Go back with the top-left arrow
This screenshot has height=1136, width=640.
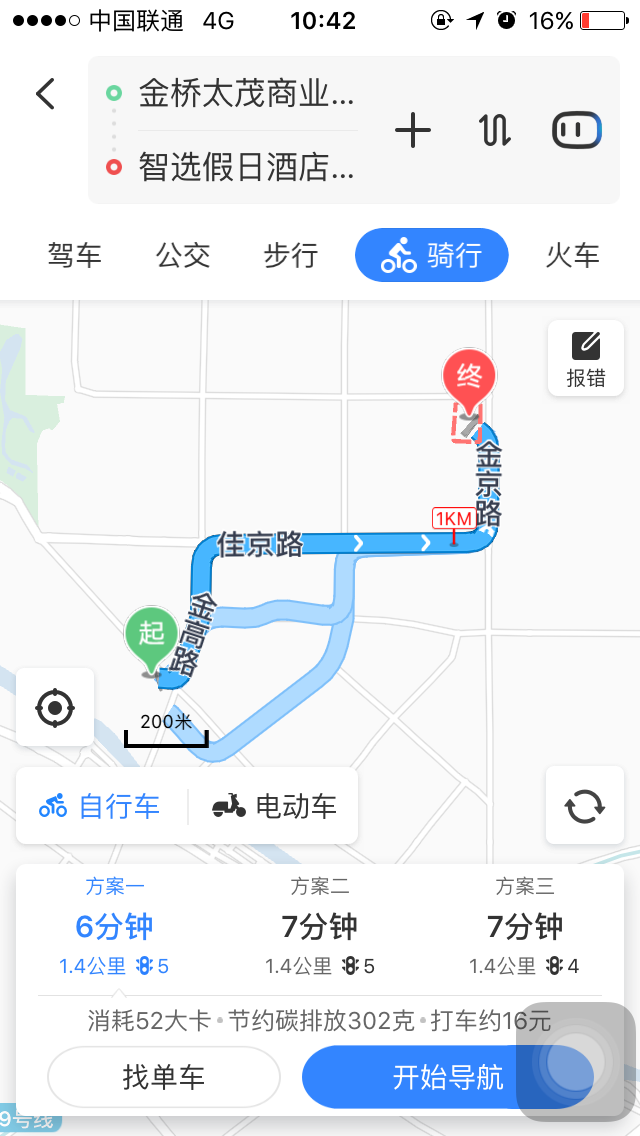pos(45,94)
